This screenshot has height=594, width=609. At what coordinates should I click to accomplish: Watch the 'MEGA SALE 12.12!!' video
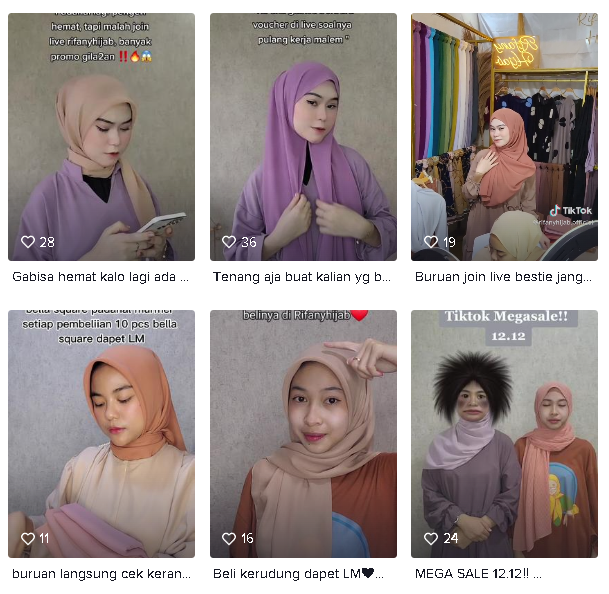pyautogui.click(x=504, y=433)
